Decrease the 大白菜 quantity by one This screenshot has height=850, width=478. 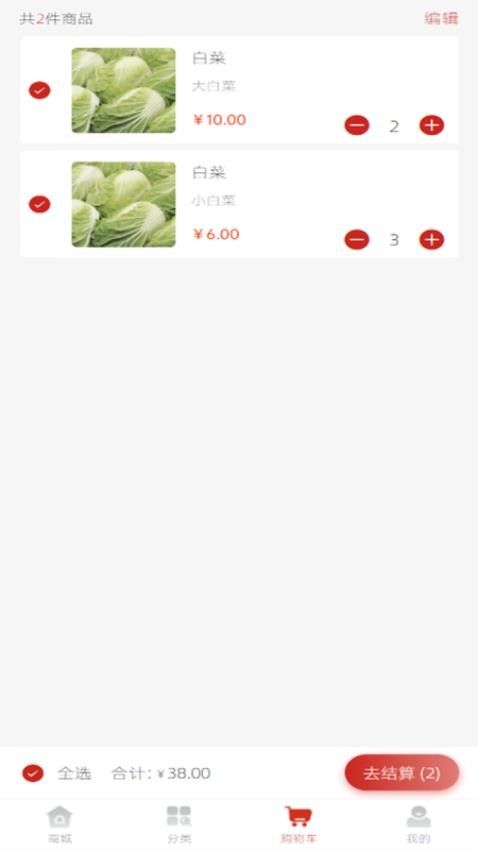(x=357, y=126)
